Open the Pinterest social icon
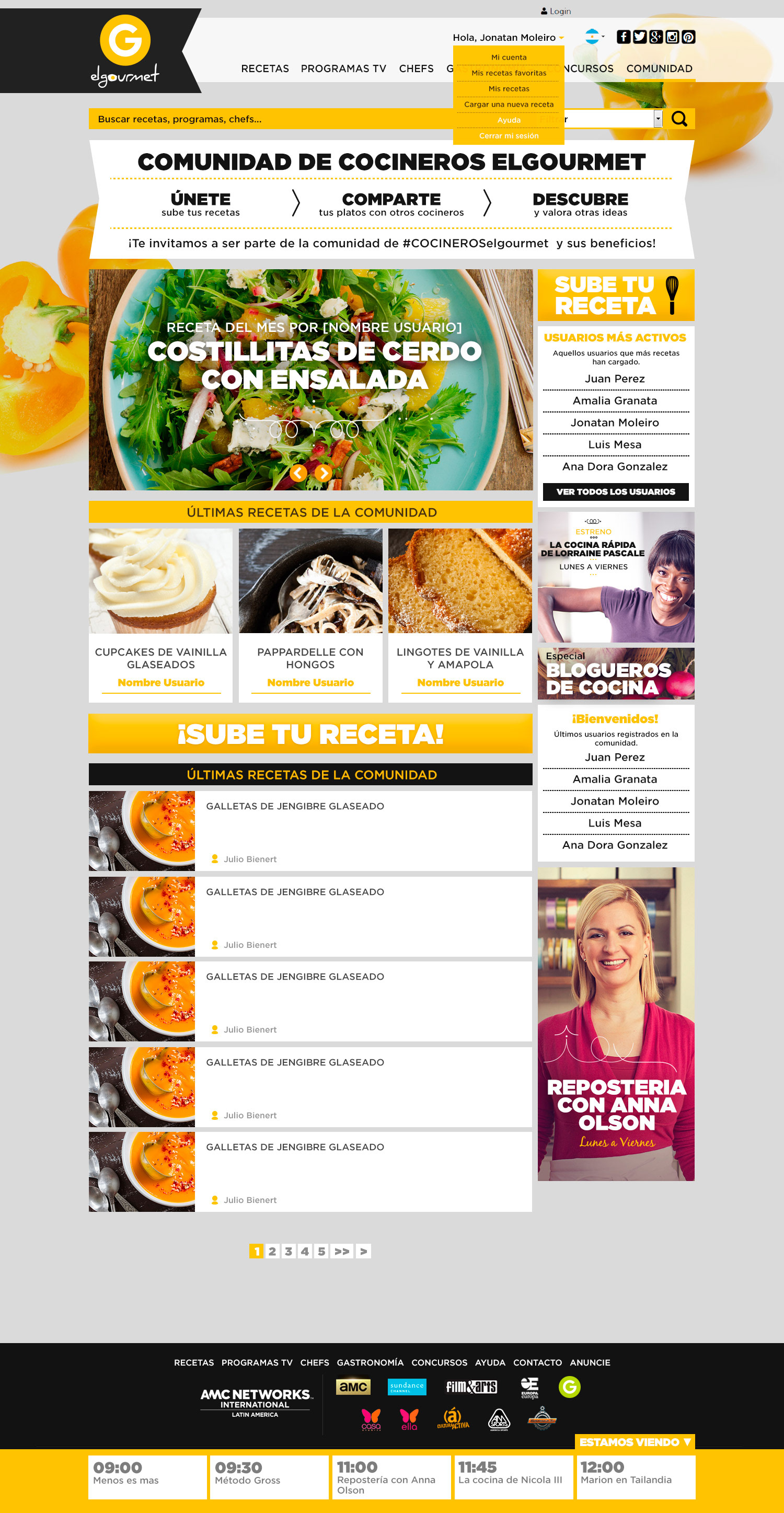This screenshot has height=1513, width=784. 688,37
